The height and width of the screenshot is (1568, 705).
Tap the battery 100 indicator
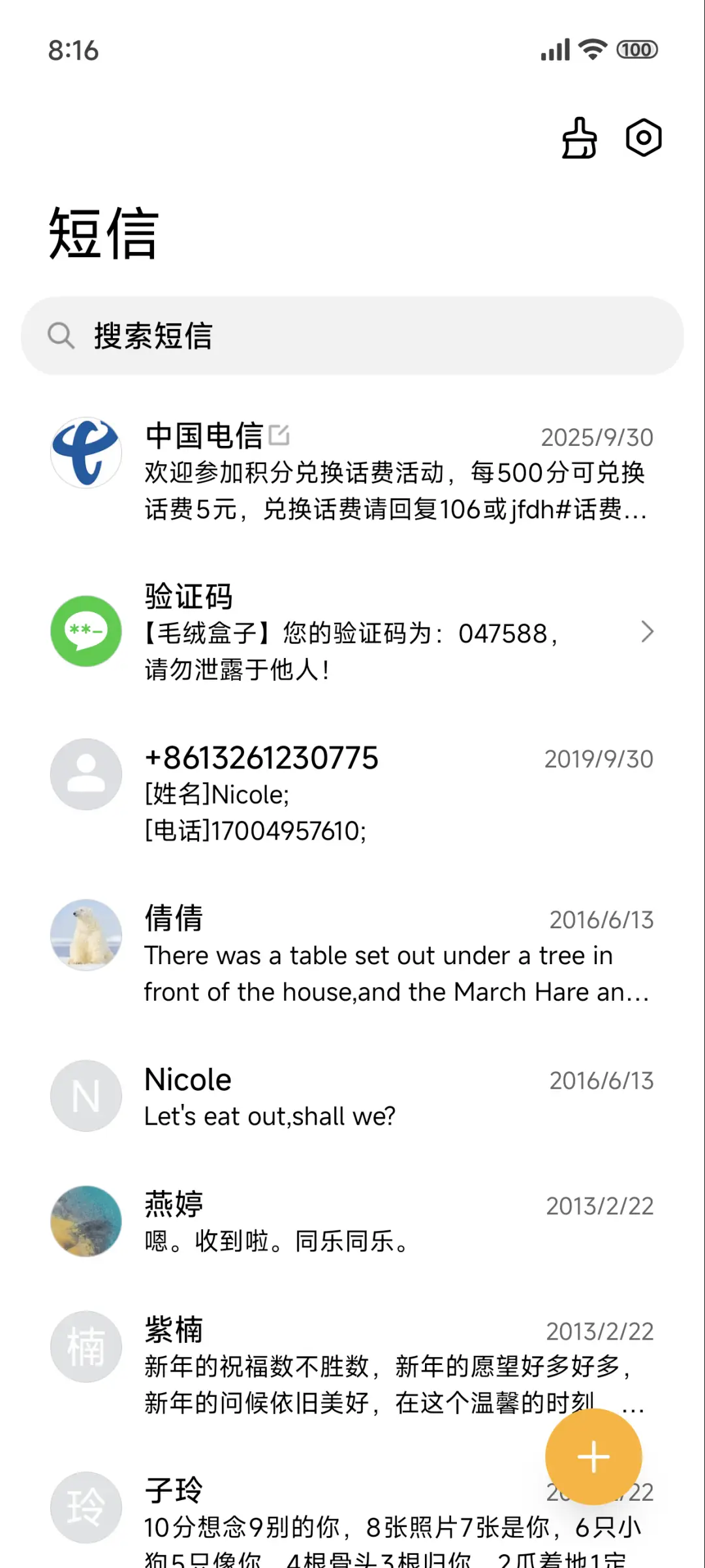point(636,49)
